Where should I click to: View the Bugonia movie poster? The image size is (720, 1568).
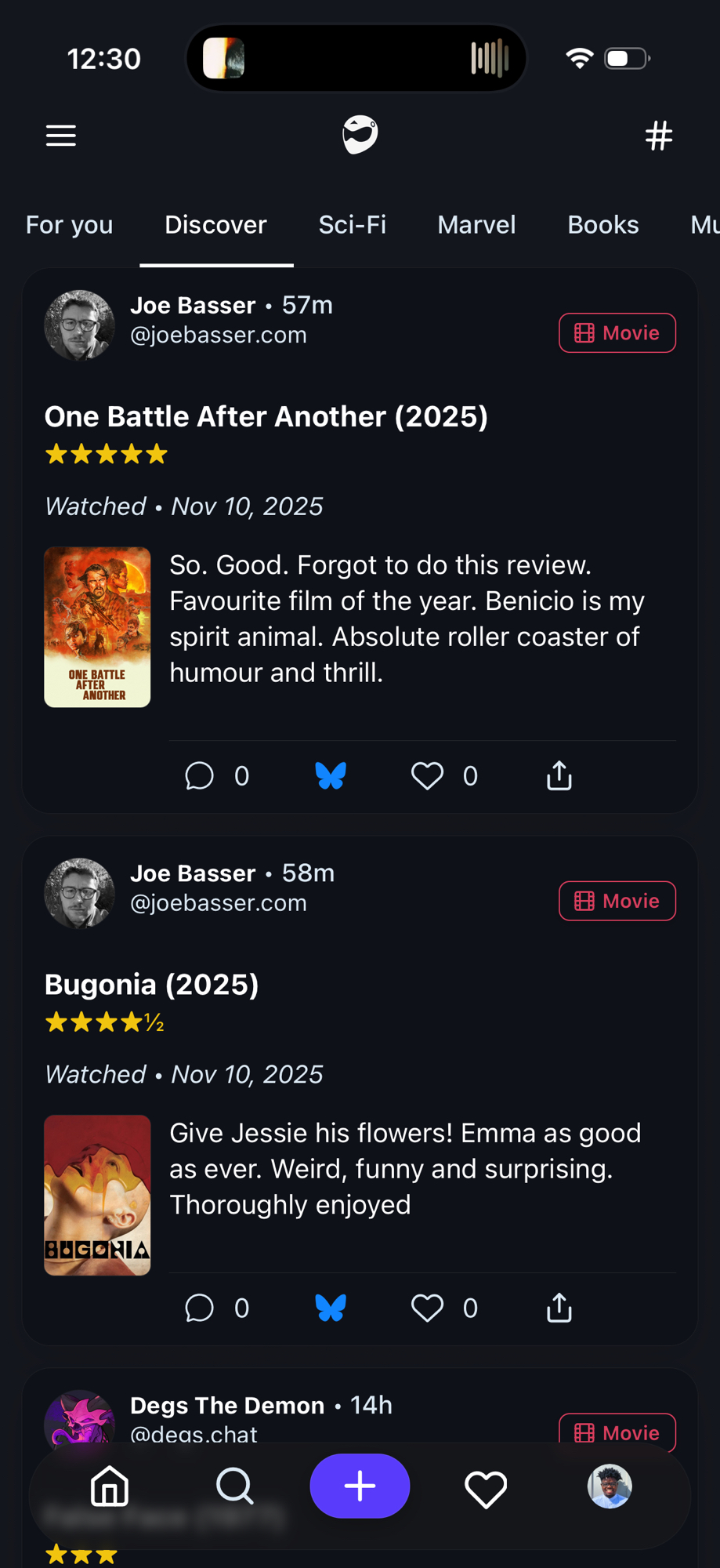pyautogui.click(x=97, y=1195)
